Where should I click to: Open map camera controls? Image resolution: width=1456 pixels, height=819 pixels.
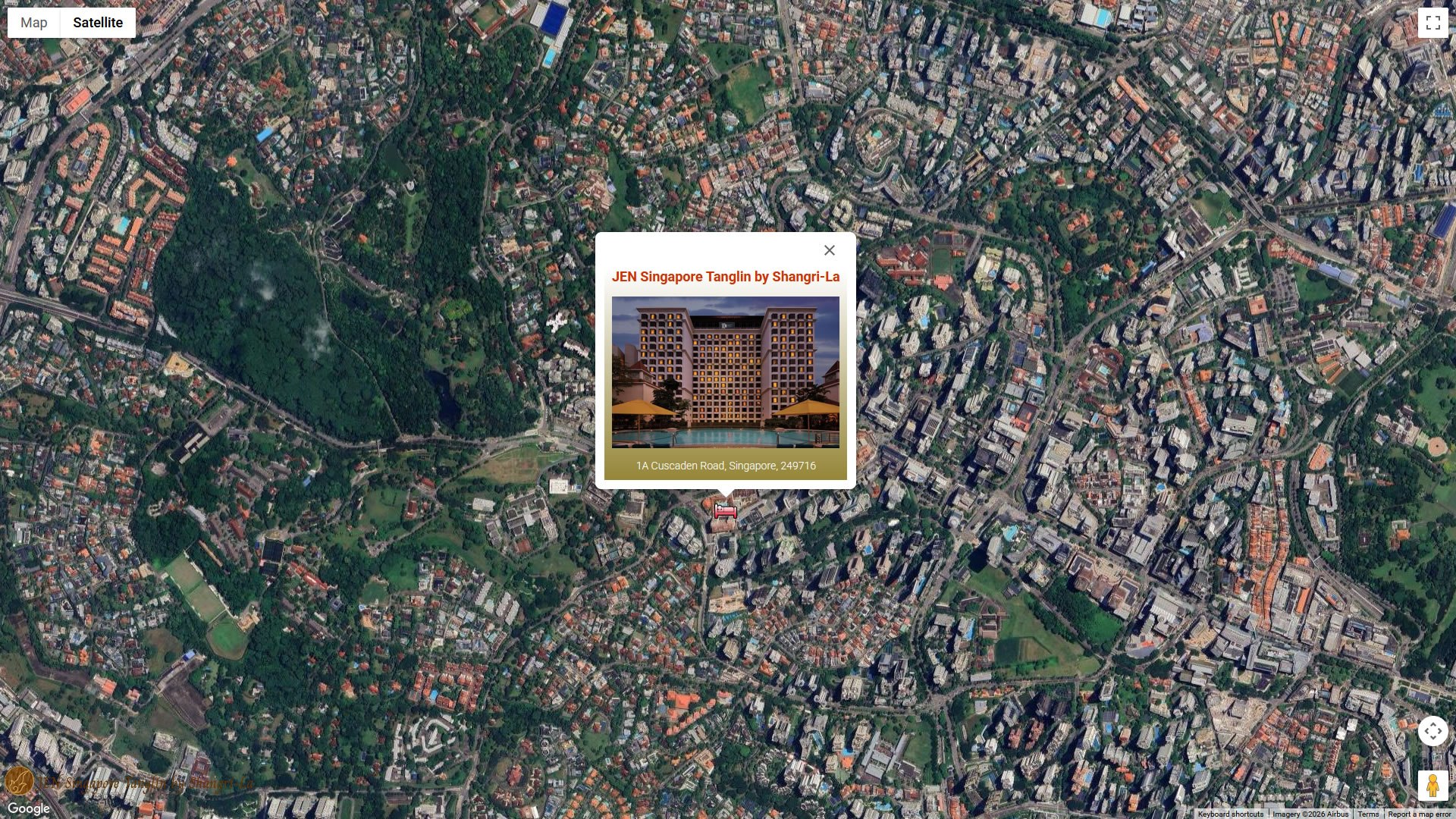coord(1432,731)
